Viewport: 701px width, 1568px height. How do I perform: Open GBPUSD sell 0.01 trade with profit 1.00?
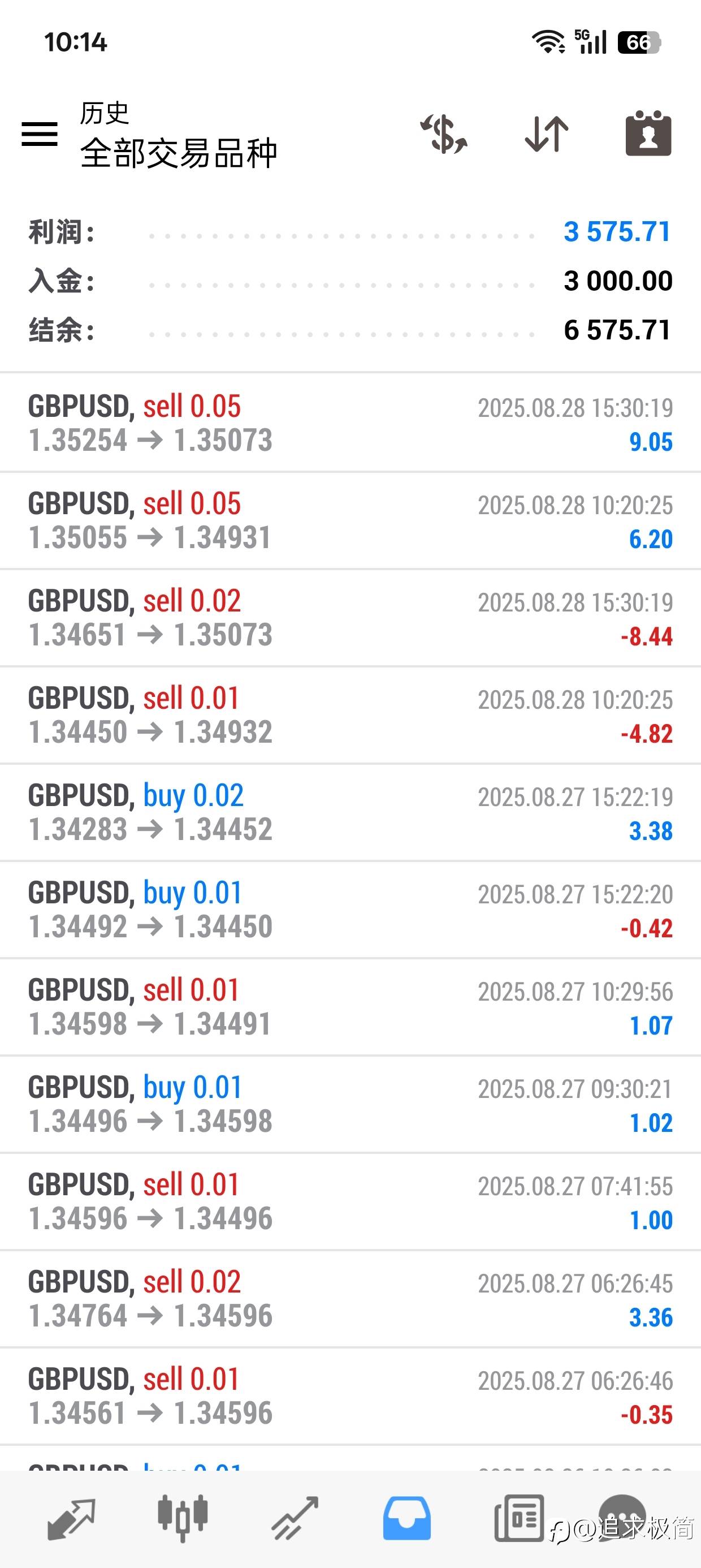(350, 1202)
